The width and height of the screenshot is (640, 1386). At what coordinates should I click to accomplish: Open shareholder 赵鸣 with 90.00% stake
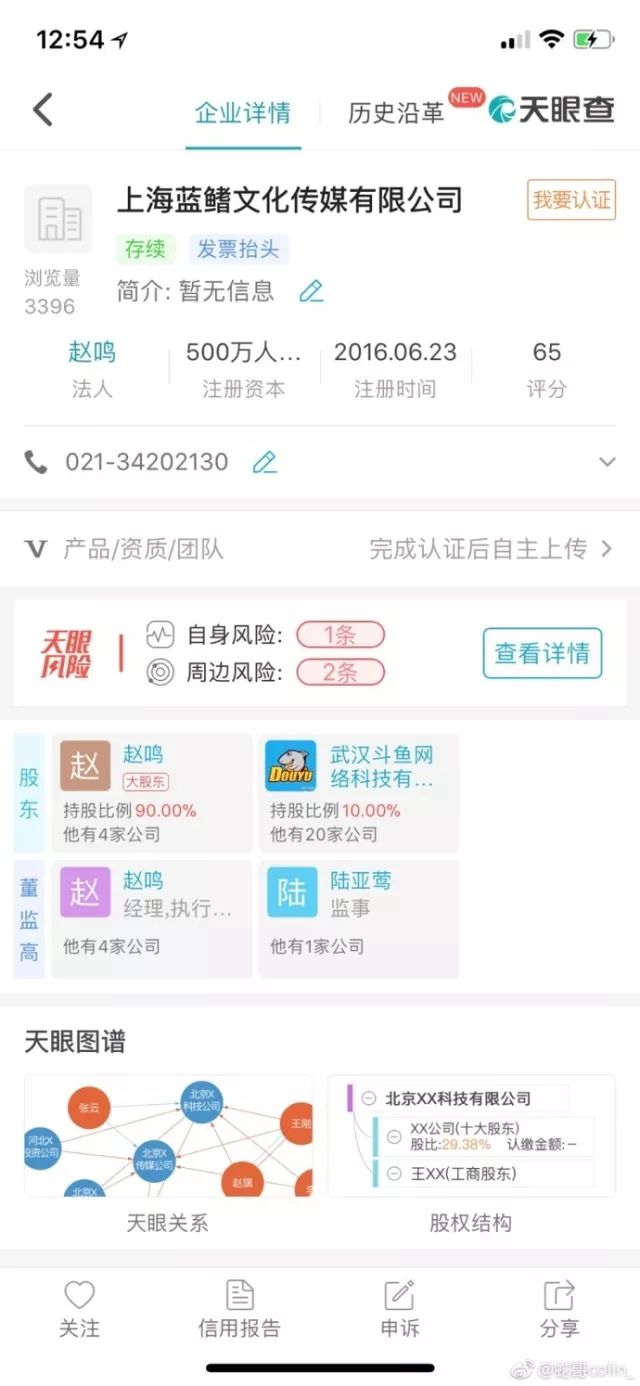pyautogui.click(x=152, y=793)
